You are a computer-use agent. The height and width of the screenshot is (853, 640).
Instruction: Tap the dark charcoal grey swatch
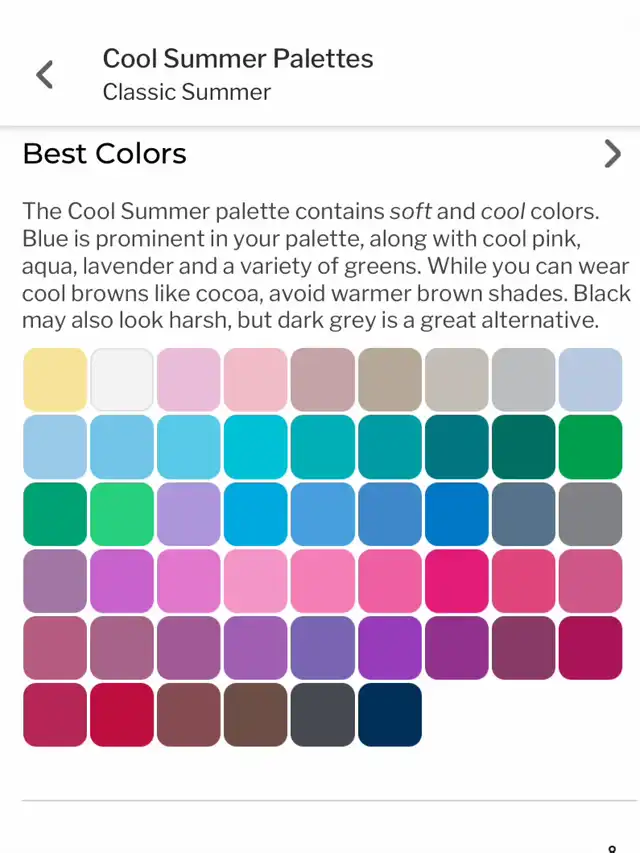pyautogui.click(x=323, y=715)
